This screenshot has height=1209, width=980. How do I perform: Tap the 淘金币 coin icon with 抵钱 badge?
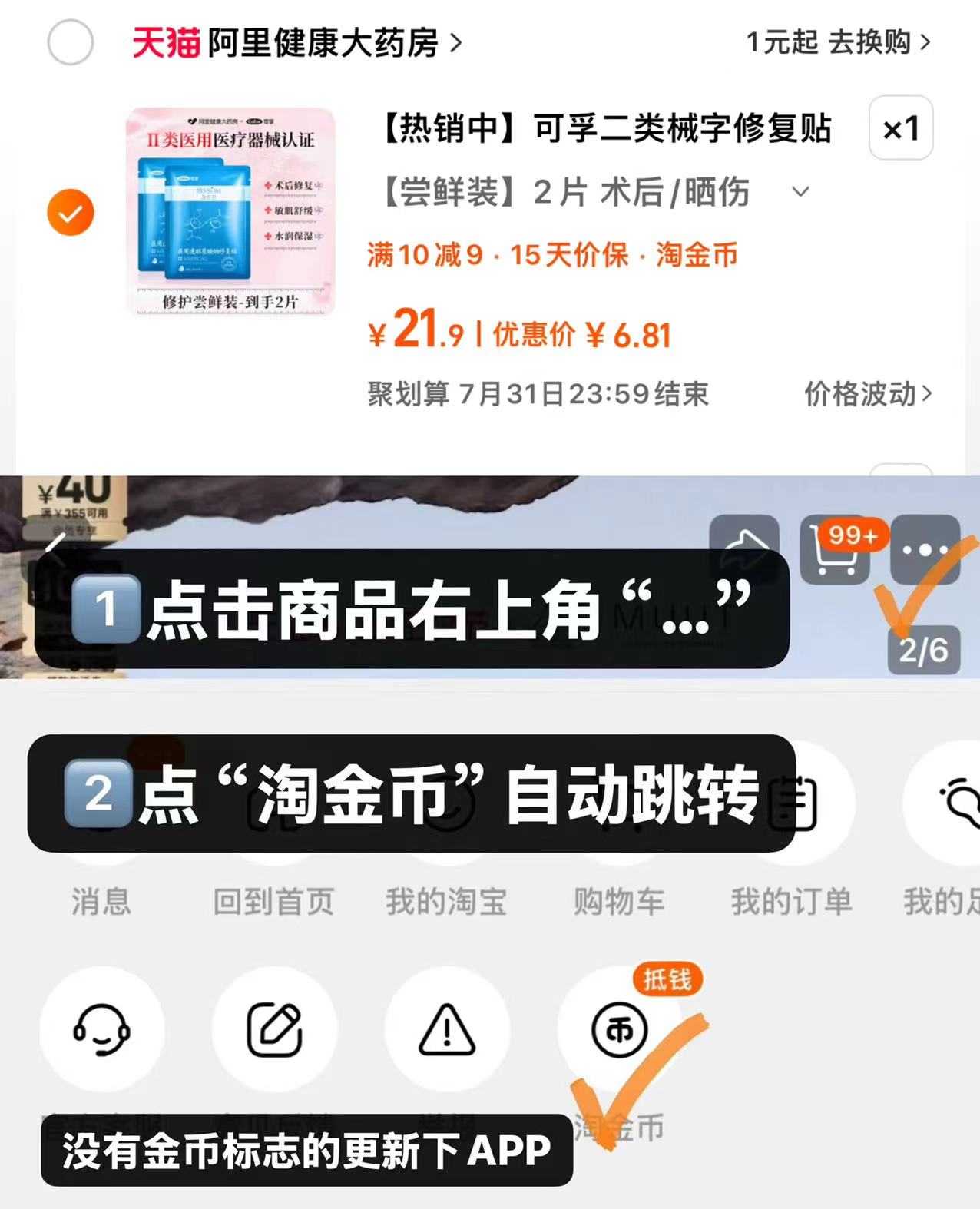click(x=619, y=1032)
